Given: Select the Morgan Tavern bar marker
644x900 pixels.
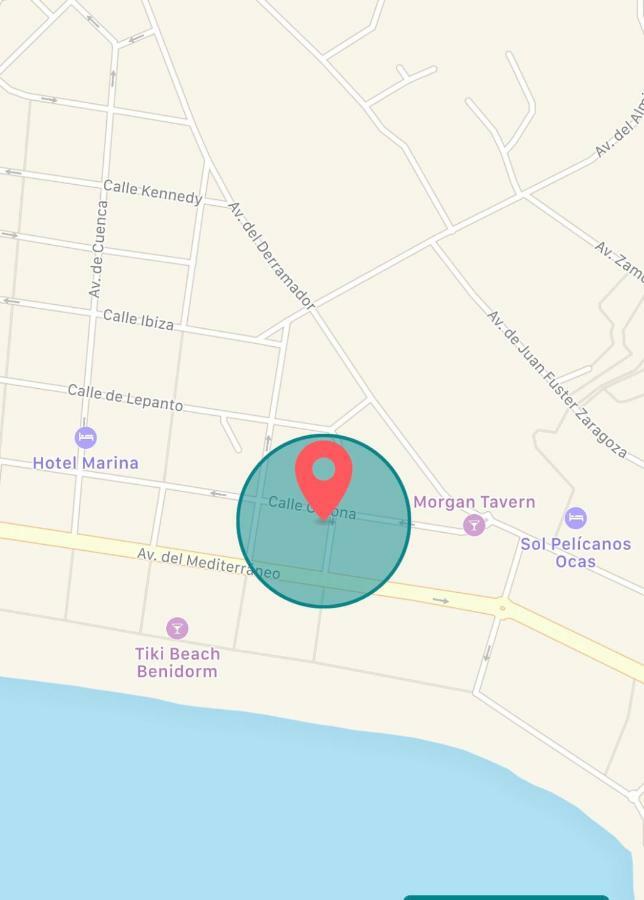Looking at the screenshot, I should (474, 525).
